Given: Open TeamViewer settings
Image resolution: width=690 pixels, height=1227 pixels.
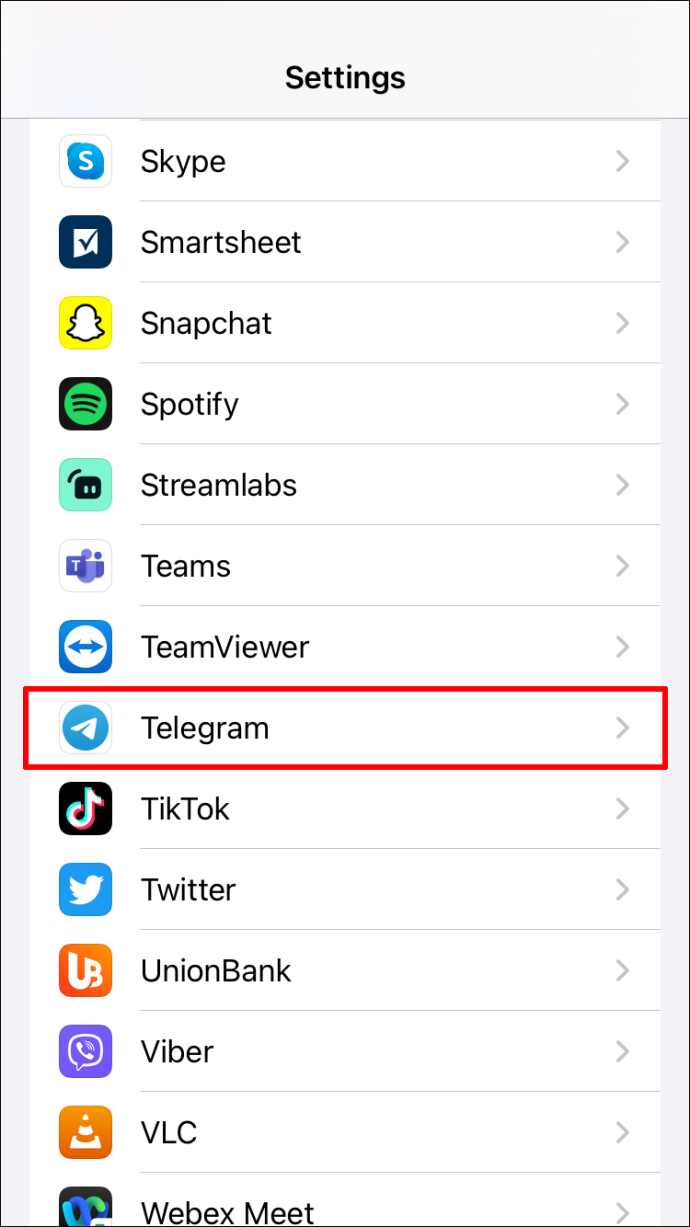Looking at the screenshot, I should pos(345,647).
